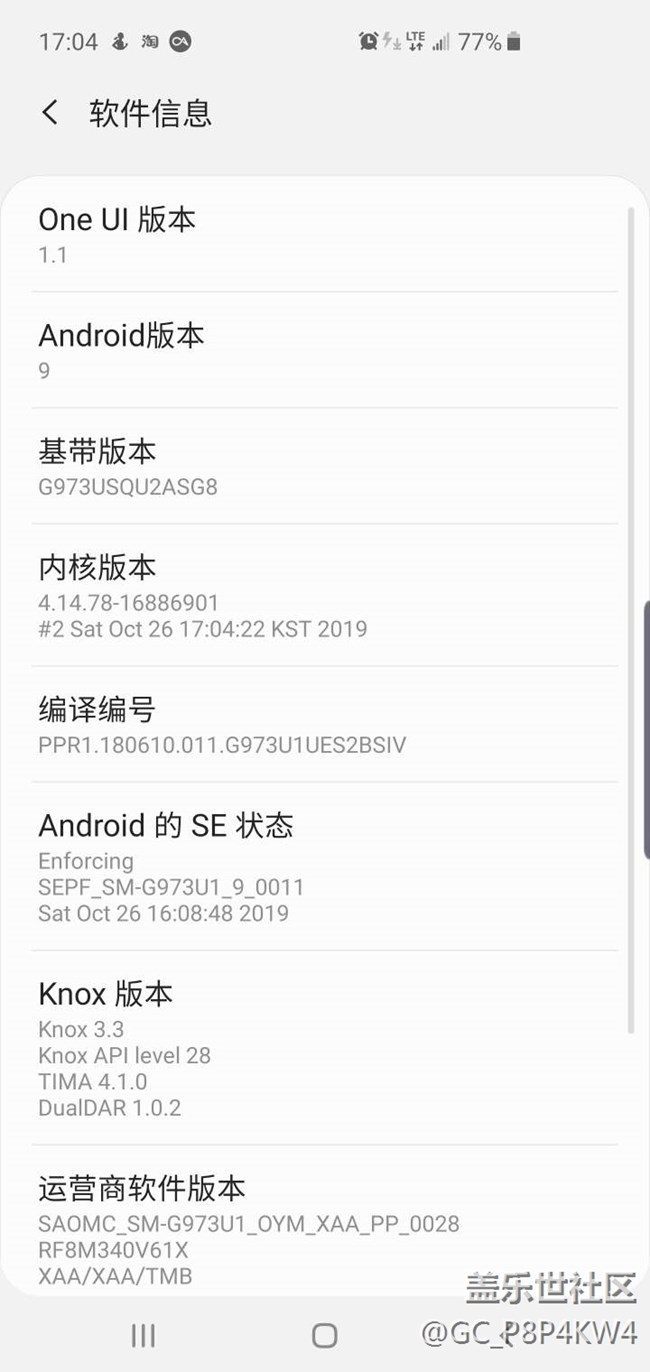Screen dimensions: 650x1372
Task: Tap the Android版本 row
Action: (x=324, y=350)
